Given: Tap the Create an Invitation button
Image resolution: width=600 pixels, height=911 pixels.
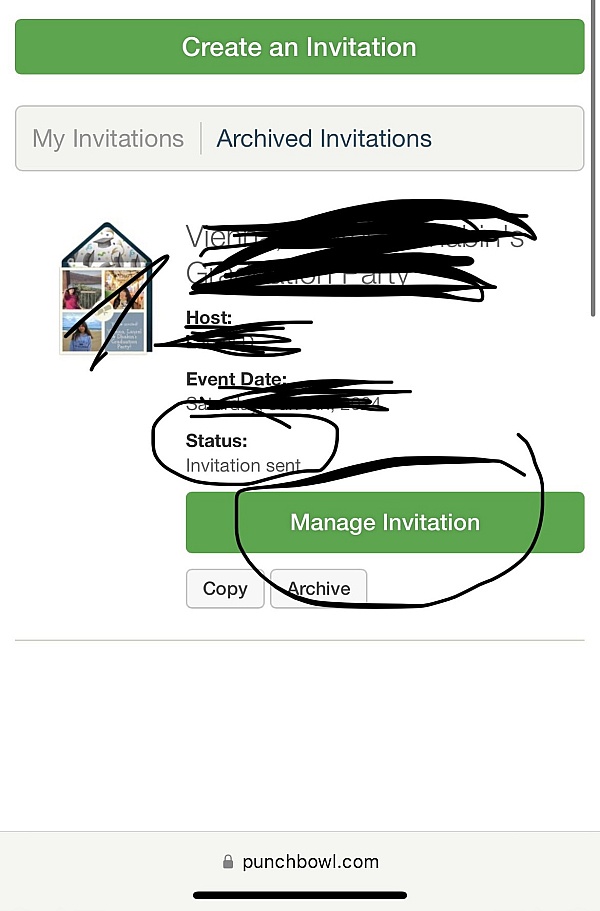Looking at the screenshot, I should (299, 47).
